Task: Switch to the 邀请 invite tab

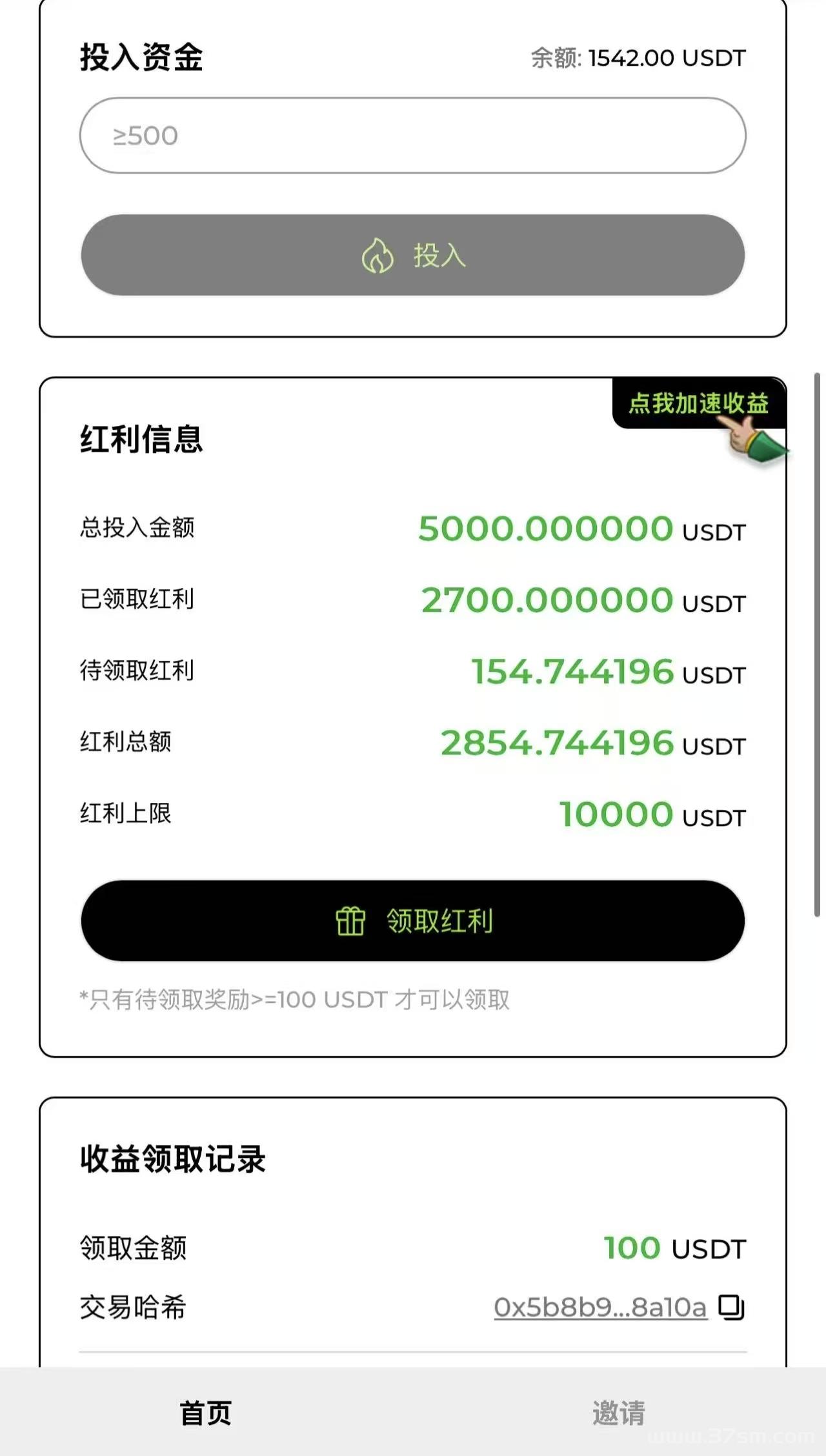Action: pos(619,1413)
